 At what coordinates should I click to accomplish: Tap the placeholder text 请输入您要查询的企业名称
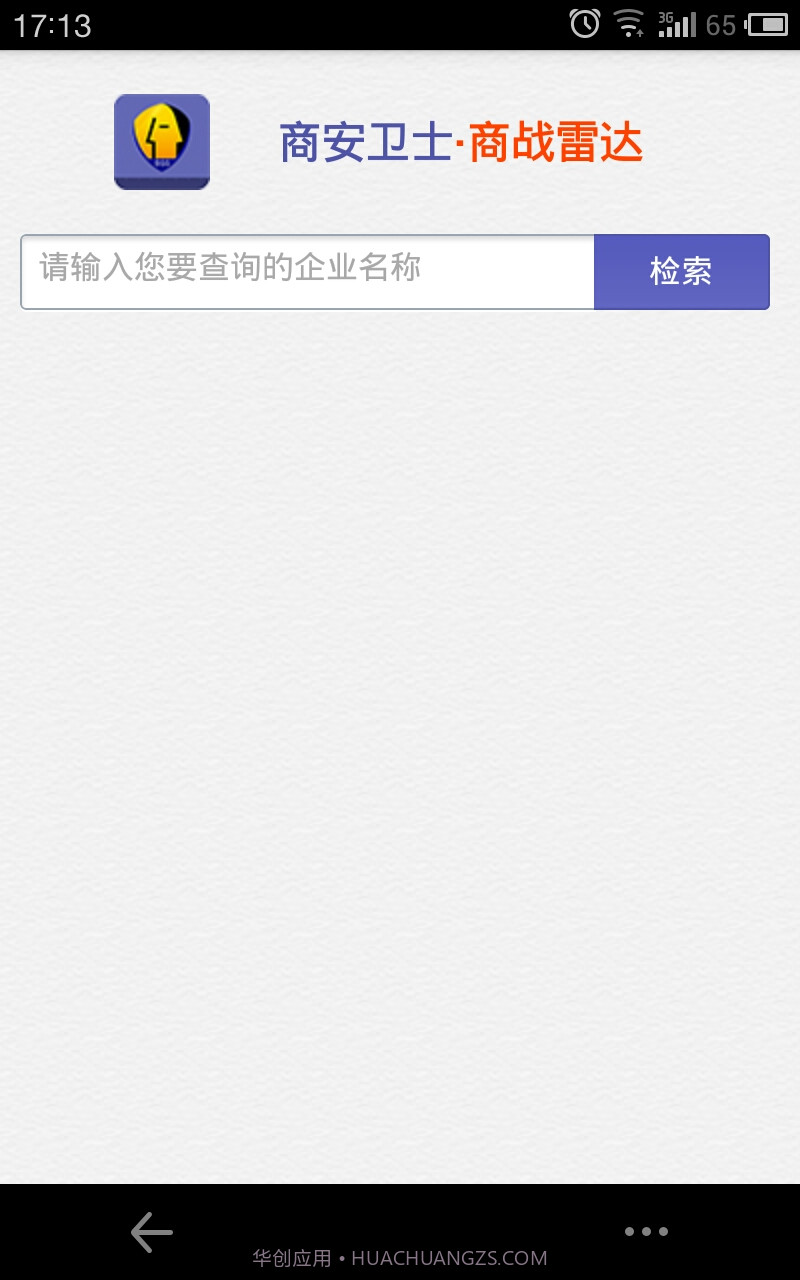(x=227, y=268)
